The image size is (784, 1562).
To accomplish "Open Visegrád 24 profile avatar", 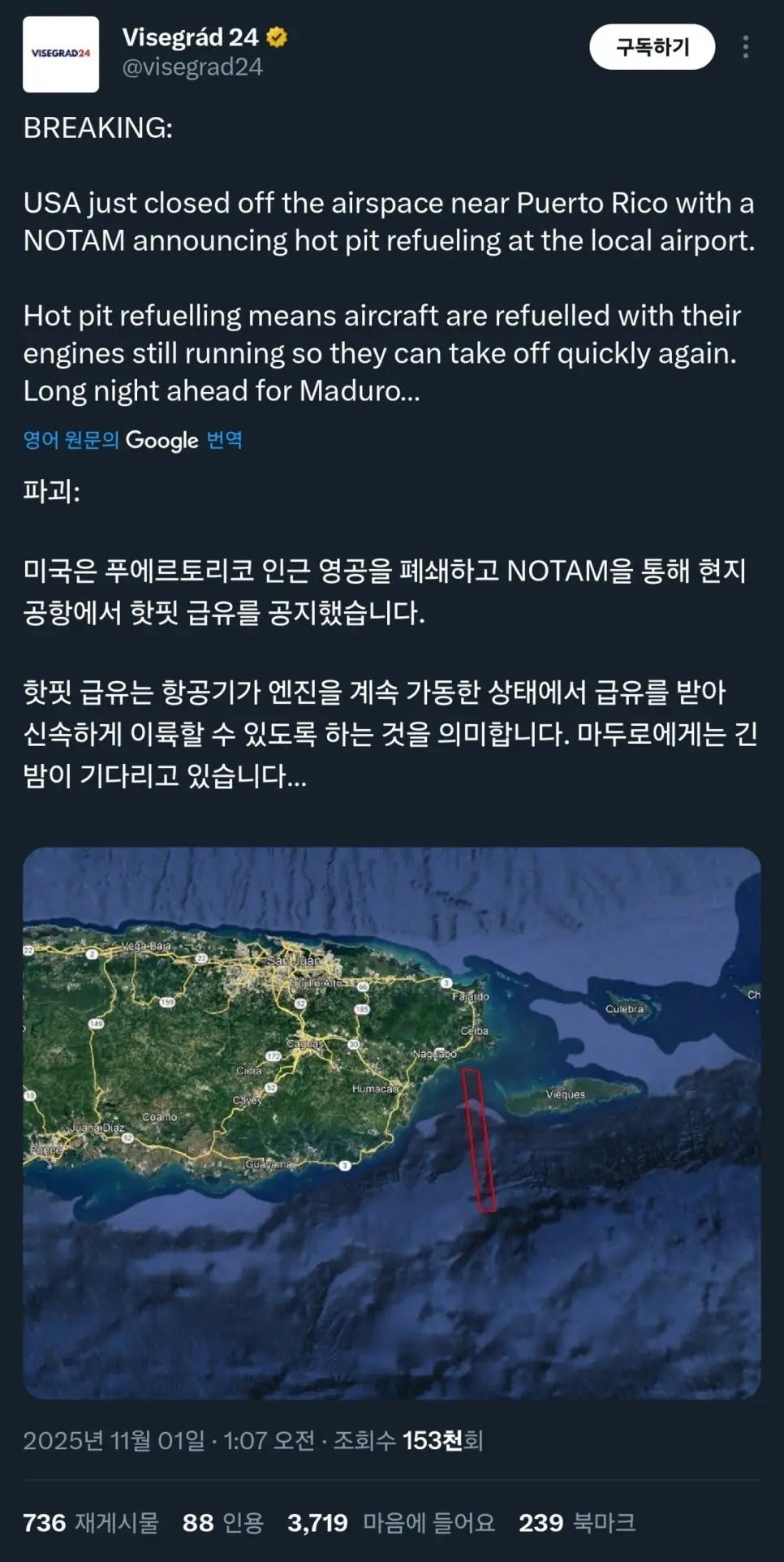I will click(61, 54).
